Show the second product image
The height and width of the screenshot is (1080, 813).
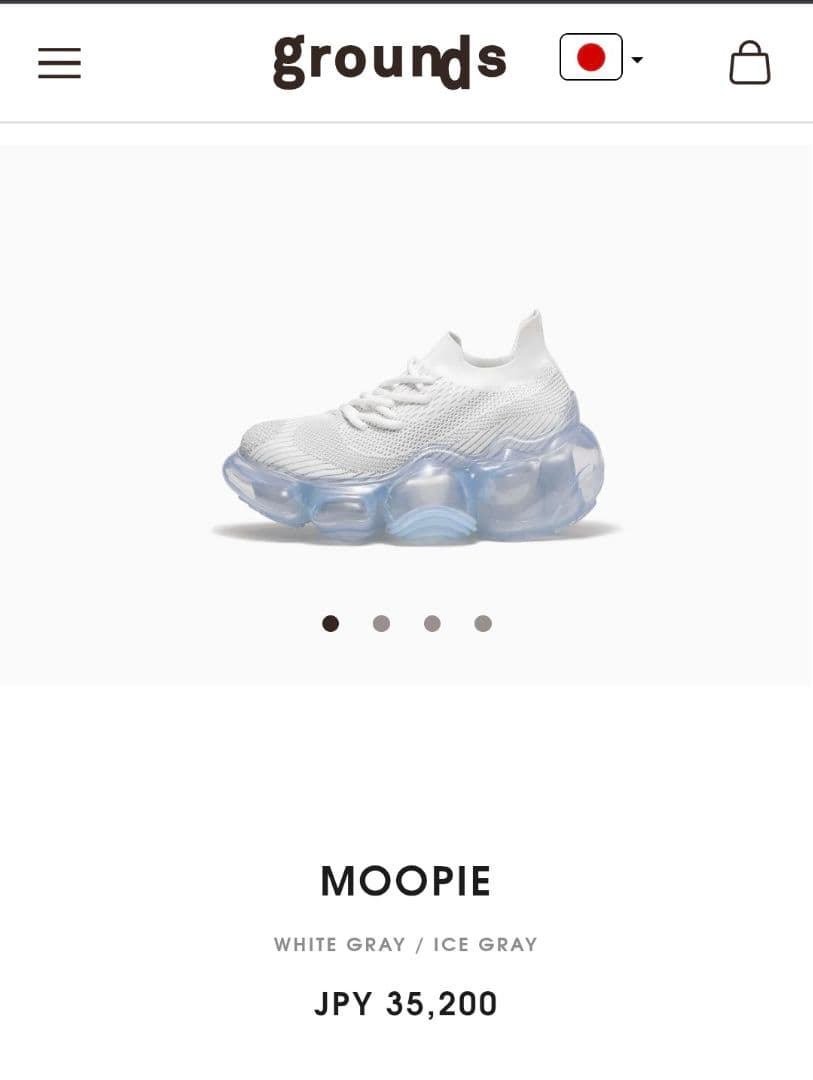[381, 624]
